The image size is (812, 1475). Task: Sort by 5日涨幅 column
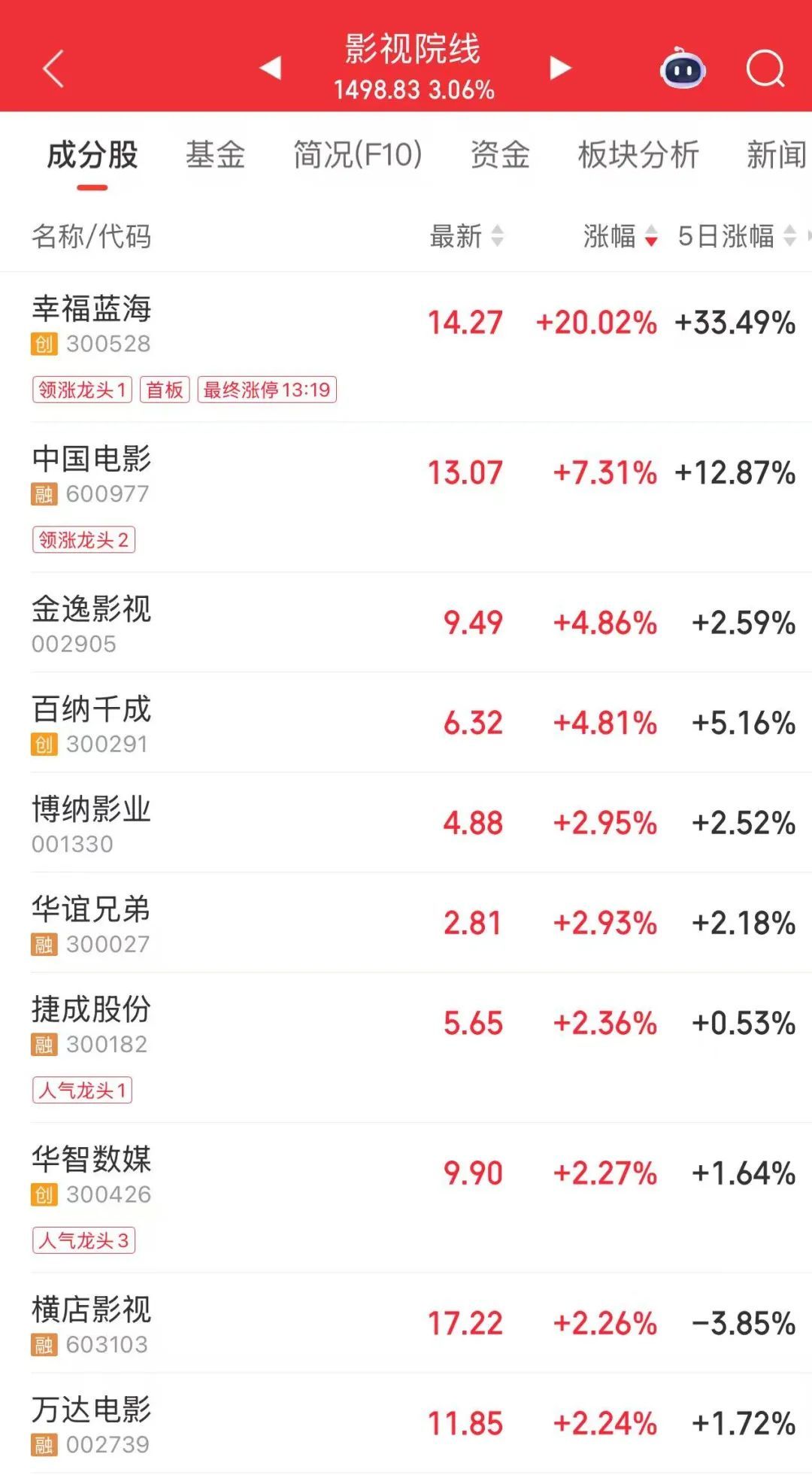736,236
